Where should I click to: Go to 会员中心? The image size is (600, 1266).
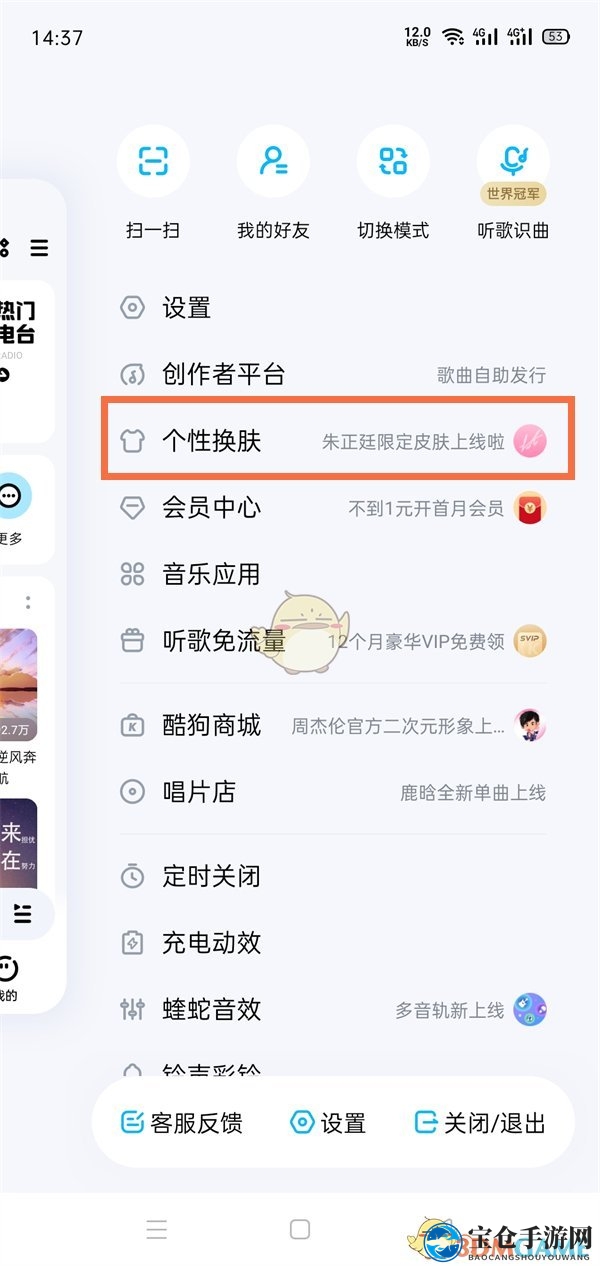211,508
